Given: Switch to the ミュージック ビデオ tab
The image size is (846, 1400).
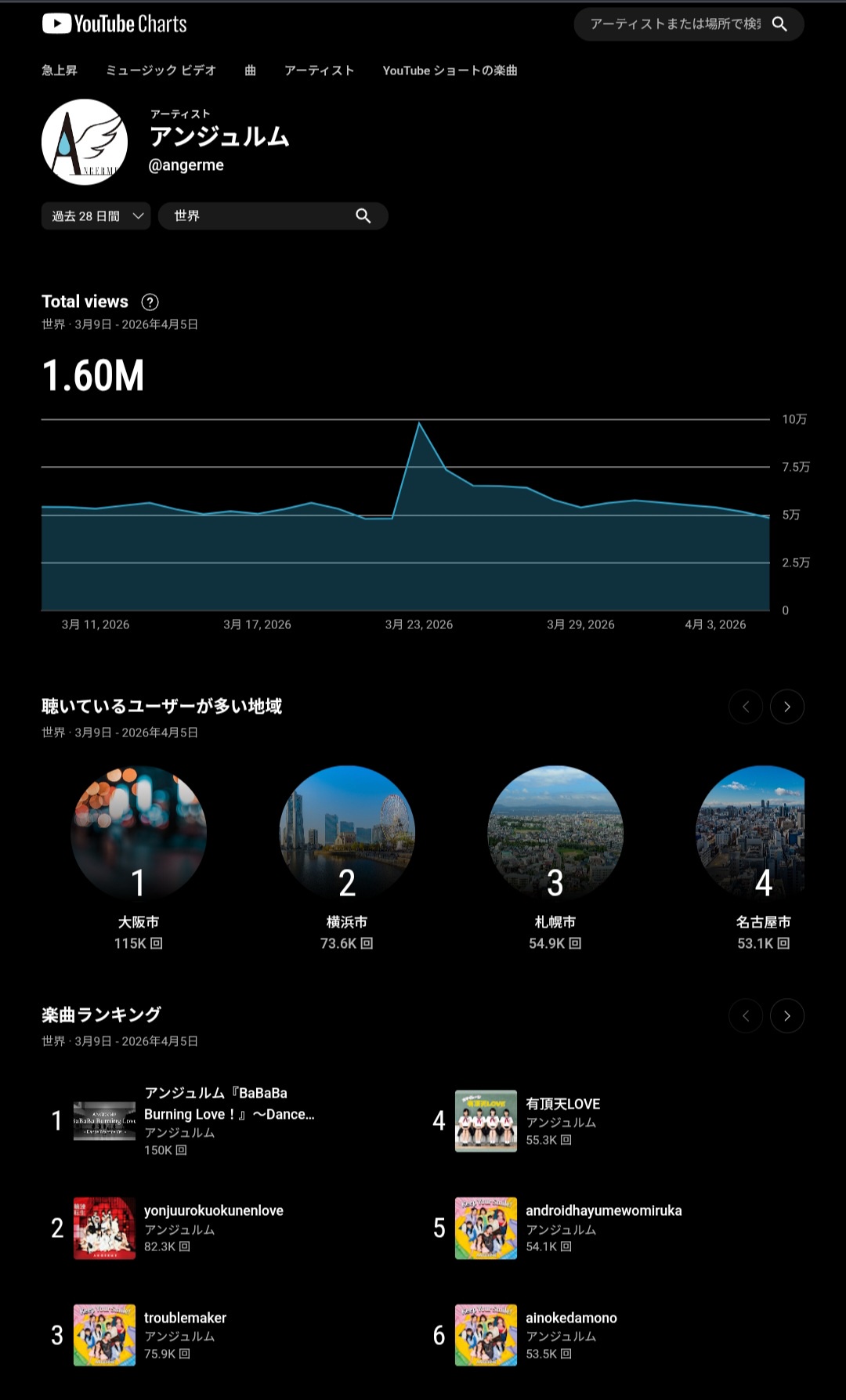Looking at the screenshot, I should click(161, 71).
